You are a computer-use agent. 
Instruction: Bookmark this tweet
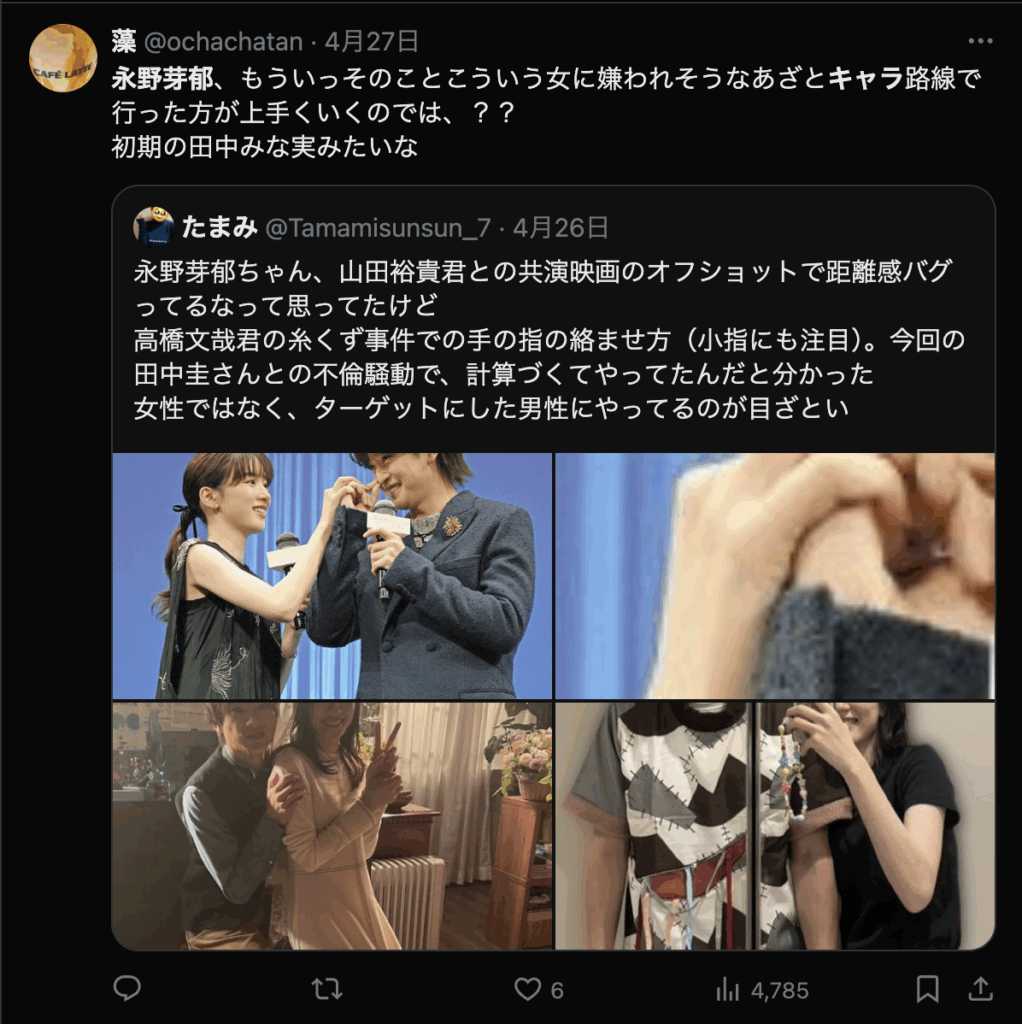927,989
